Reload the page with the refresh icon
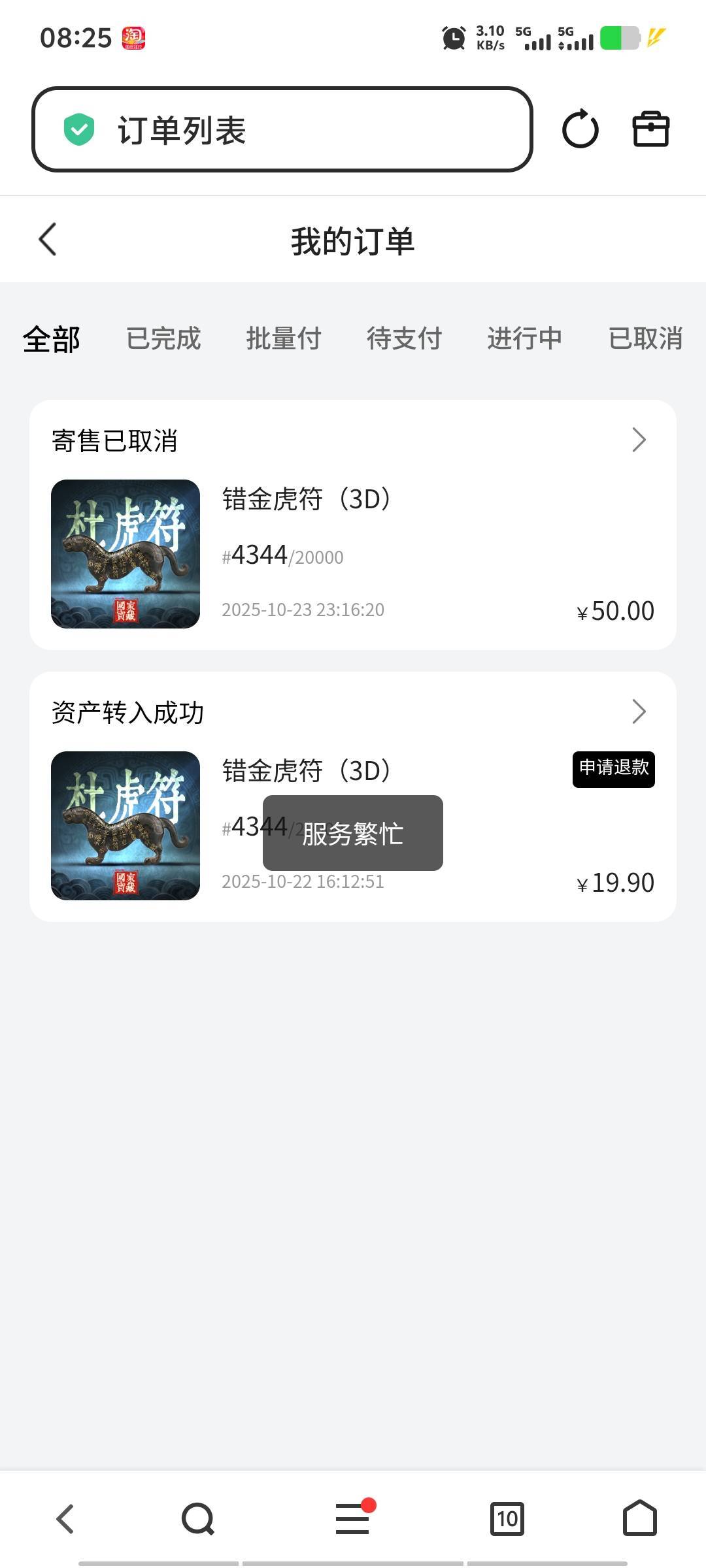Viewport: 706px width, 1568px height. 580,129
